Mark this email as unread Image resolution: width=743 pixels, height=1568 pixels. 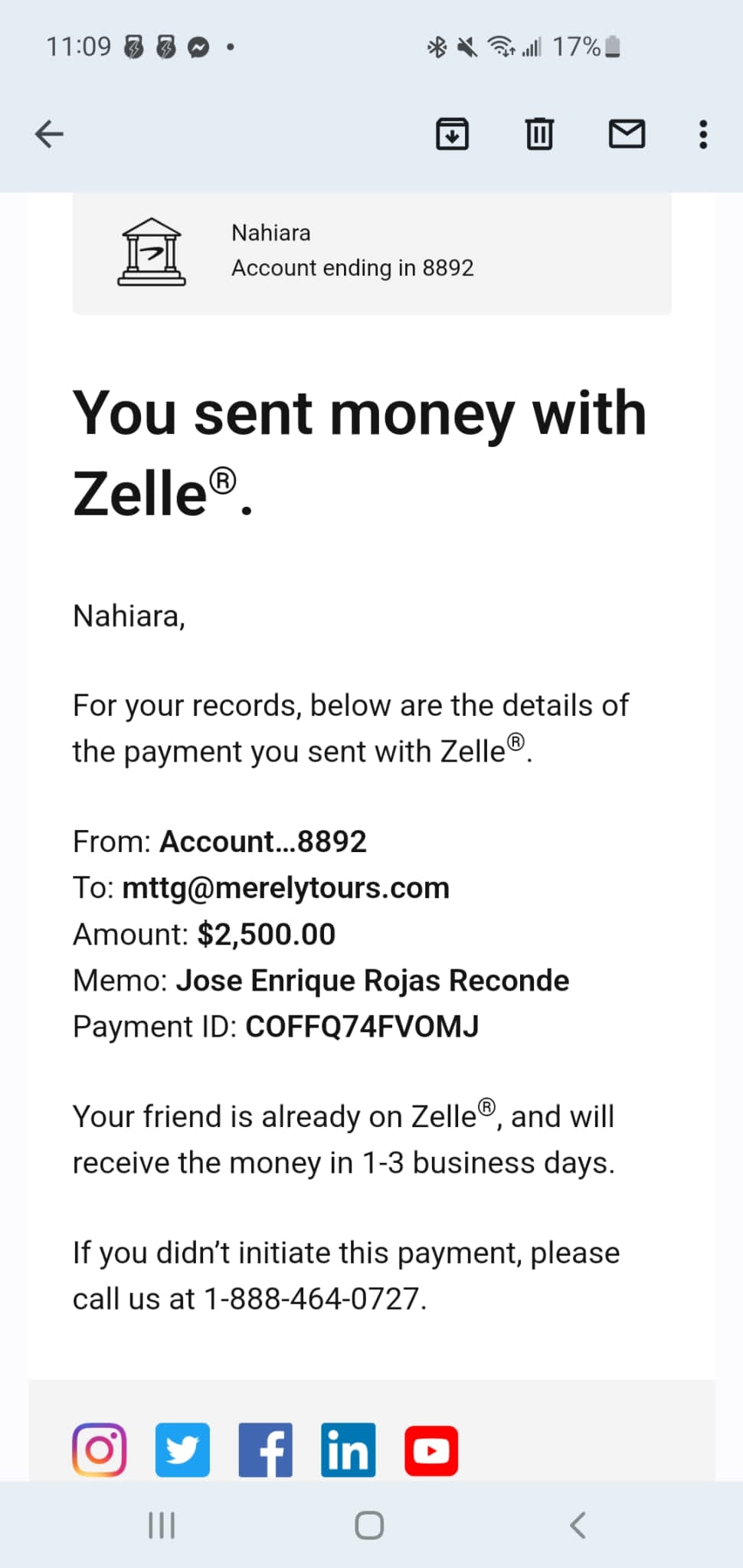pyautogui.click(x=627, y=134)
